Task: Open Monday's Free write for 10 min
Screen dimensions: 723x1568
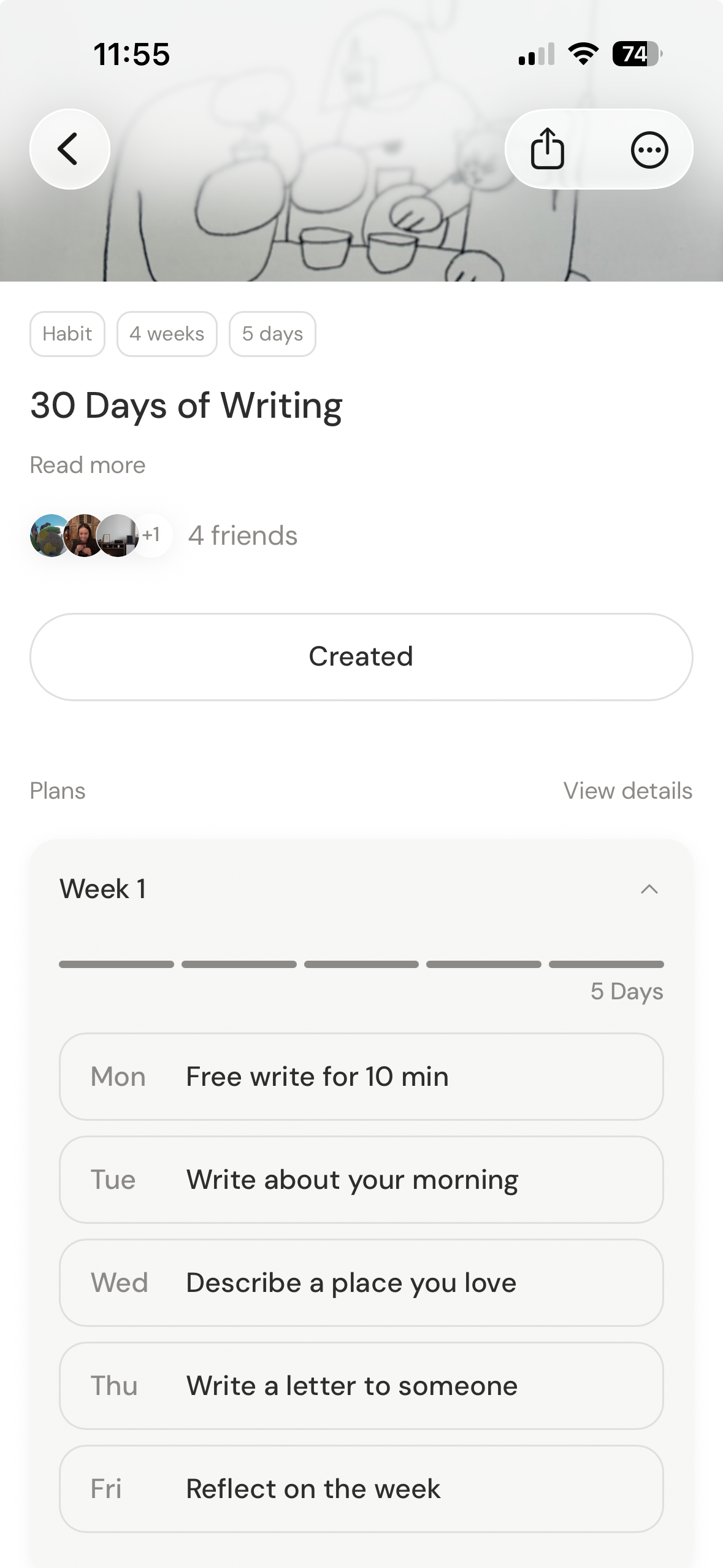Action: tap(361, 1077)
